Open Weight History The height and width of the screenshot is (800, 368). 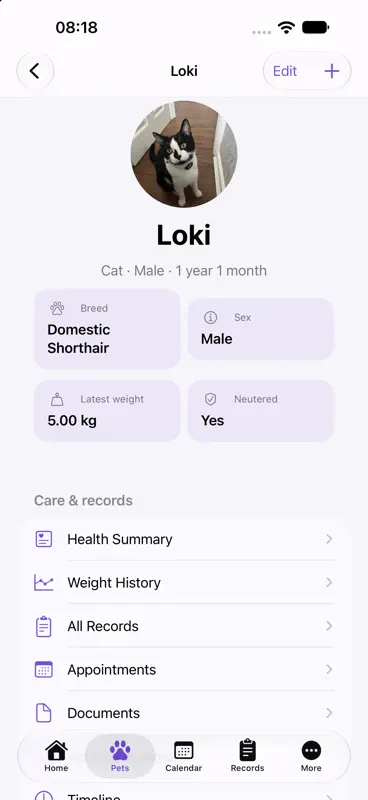coord(184,582)
